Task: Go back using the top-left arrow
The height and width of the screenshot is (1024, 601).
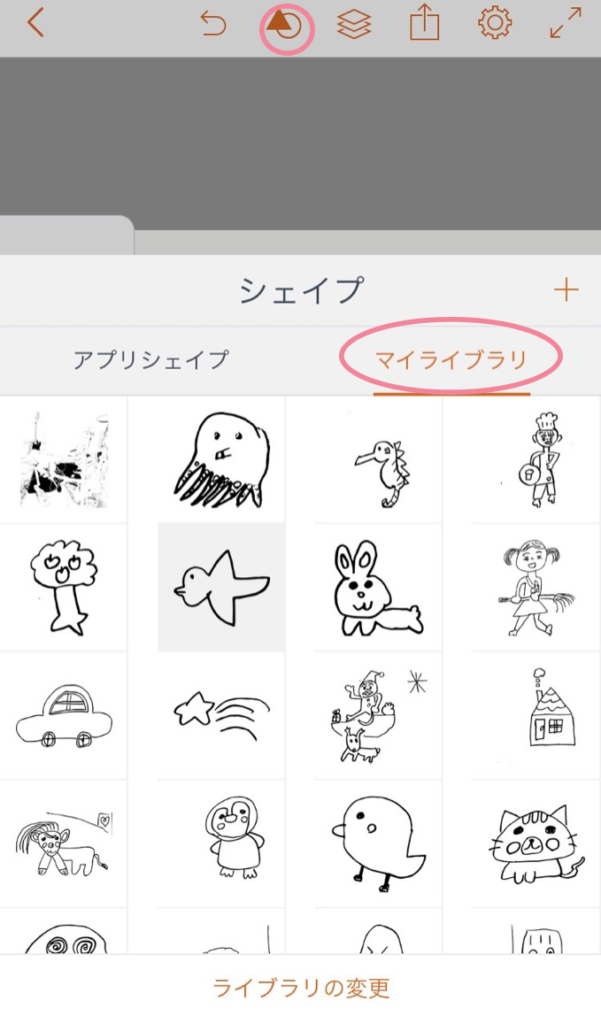Action: [36, 23]
